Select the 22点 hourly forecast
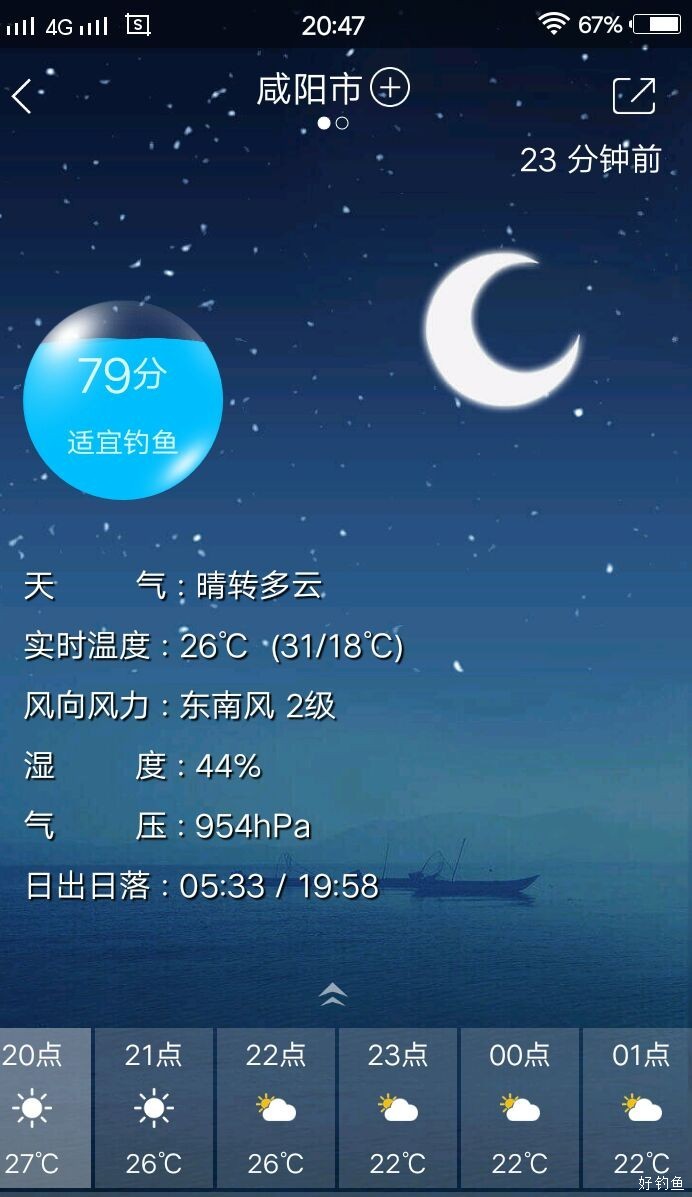Image resolution: width=692 pixels, height=1197 pixels. pyautogui.click(x=276, y=1108)
